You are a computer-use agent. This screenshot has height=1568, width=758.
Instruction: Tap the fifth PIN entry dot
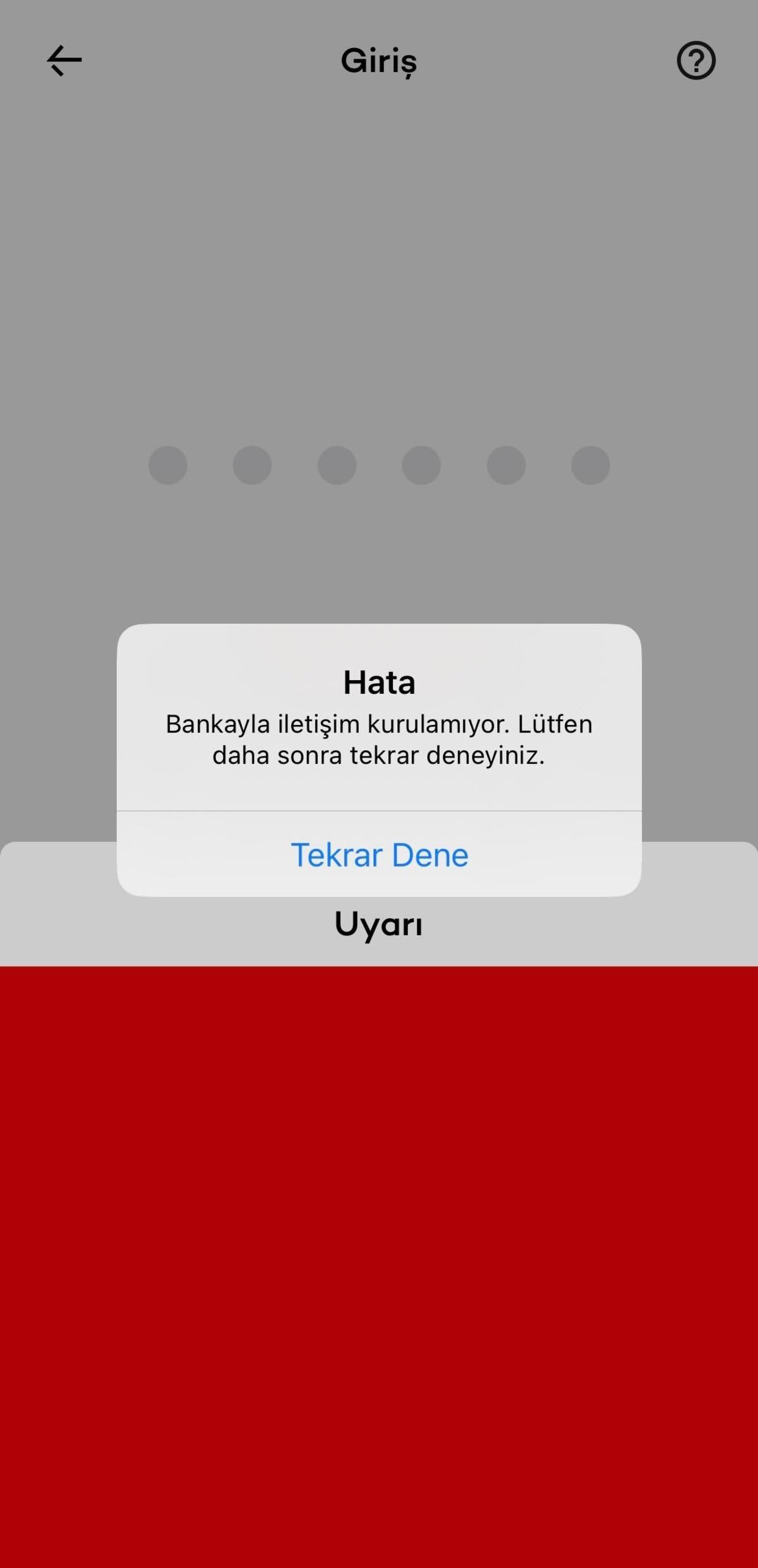coord(506,465)
